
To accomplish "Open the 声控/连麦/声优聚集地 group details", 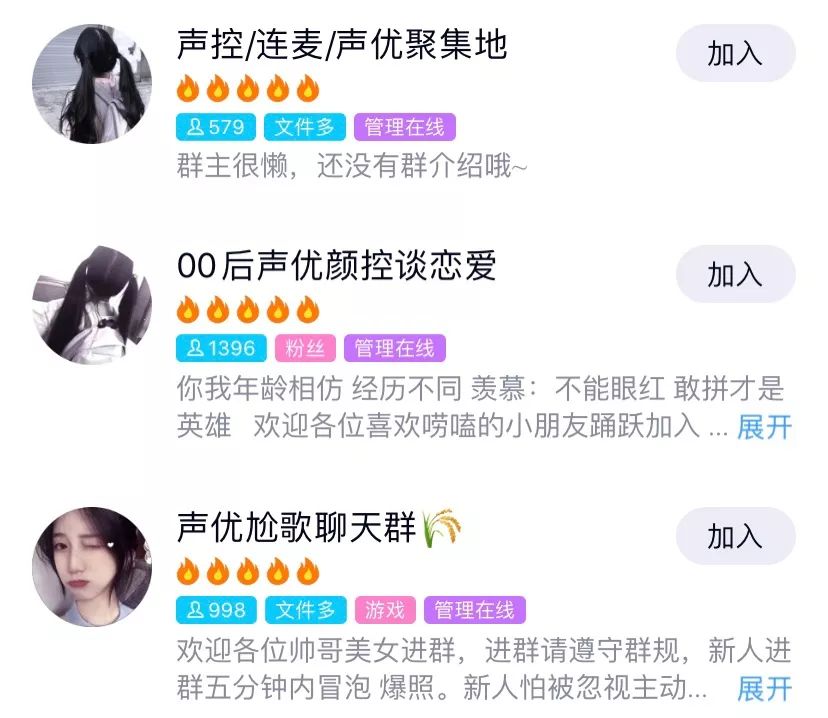I will click(x=342, y=45).
